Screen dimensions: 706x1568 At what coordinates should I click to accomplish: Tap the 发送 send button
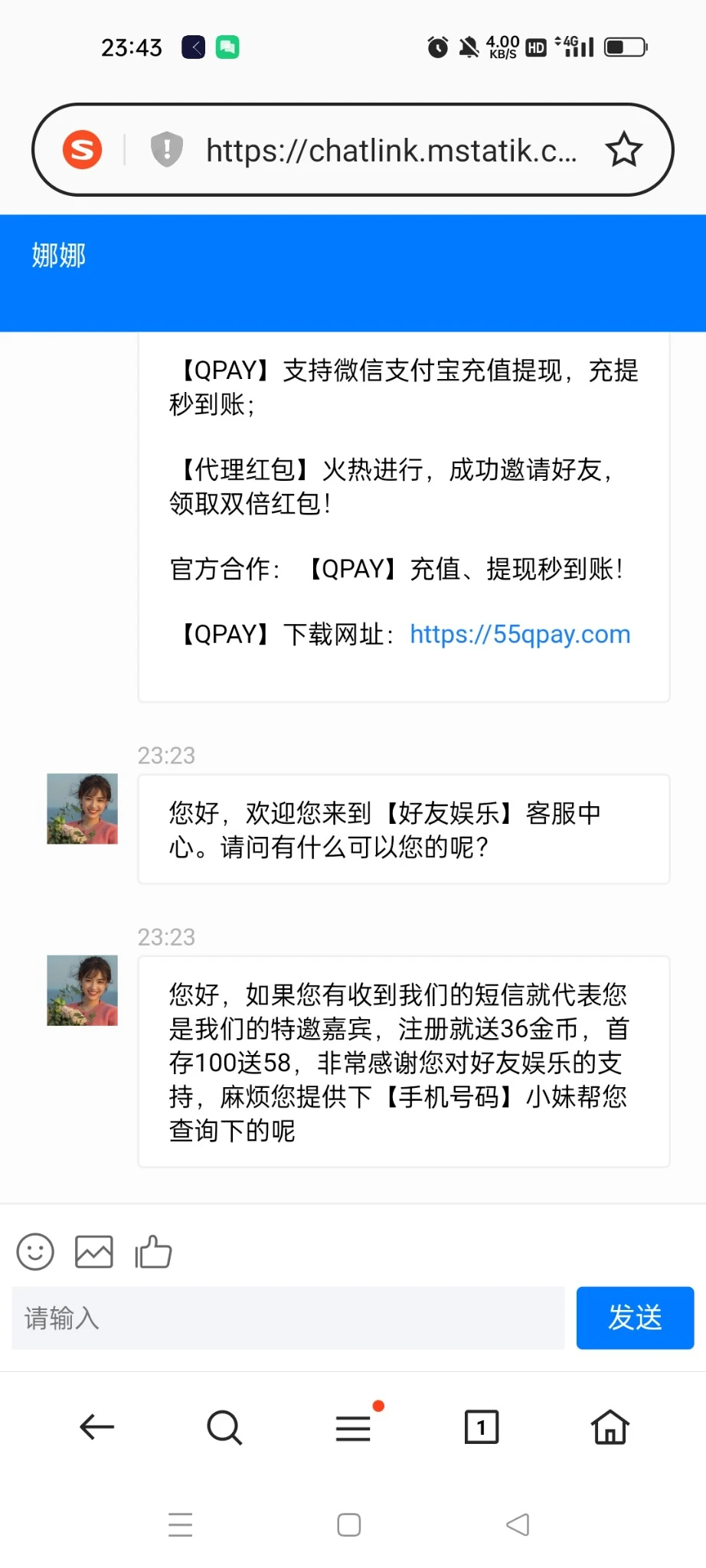[x=635, y=1318]
